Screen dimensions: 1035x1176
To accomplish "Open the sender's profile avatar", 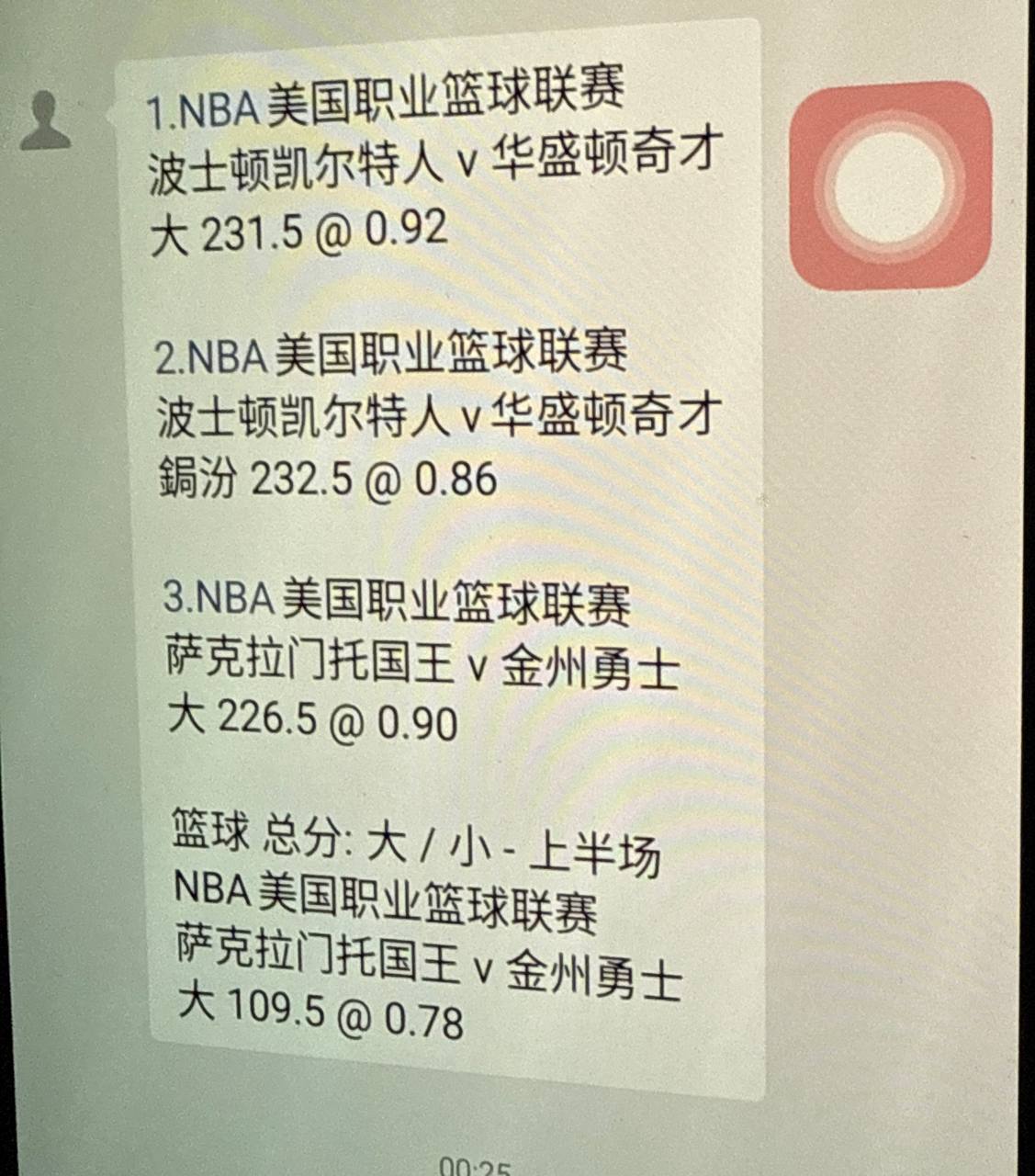I will pyautogui.click(x=45, y=120).
